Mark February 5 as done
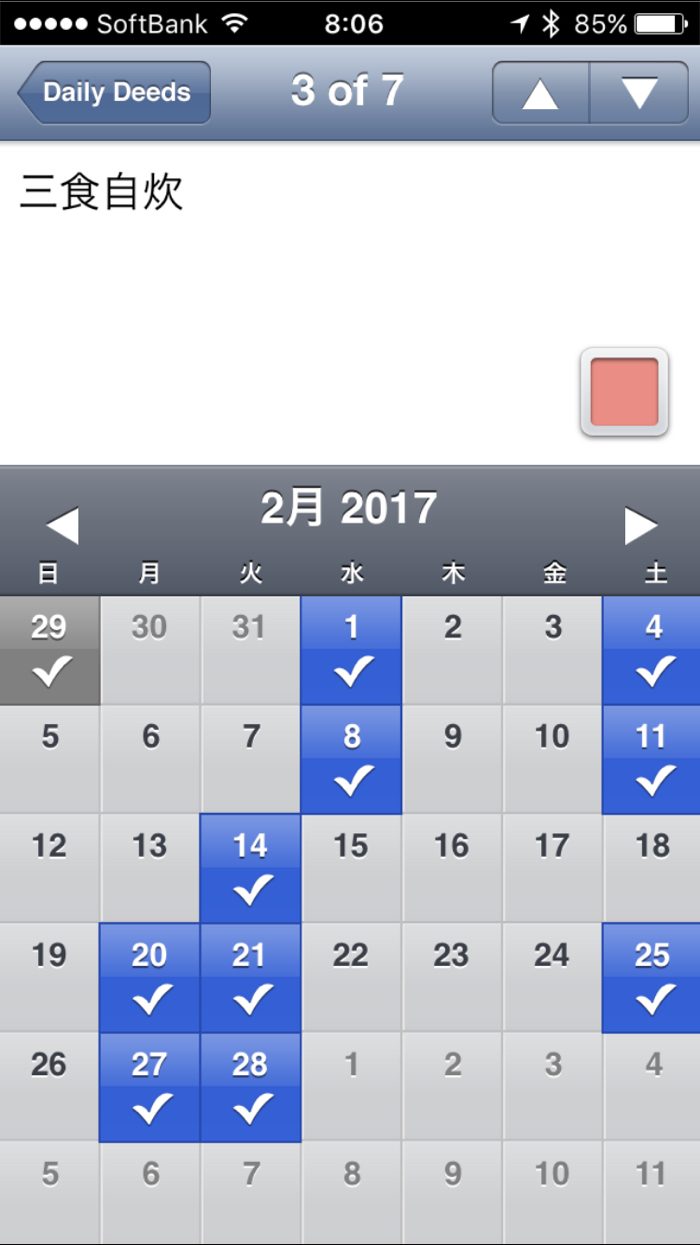Viewport: 700px width, 1245px height. click(x=49, y=759)
